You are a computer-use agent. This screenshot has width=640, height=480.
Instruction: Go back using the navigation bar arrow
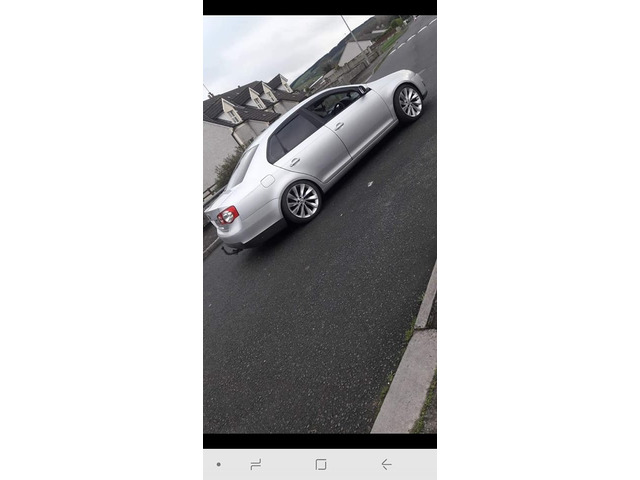coord(386,464)
